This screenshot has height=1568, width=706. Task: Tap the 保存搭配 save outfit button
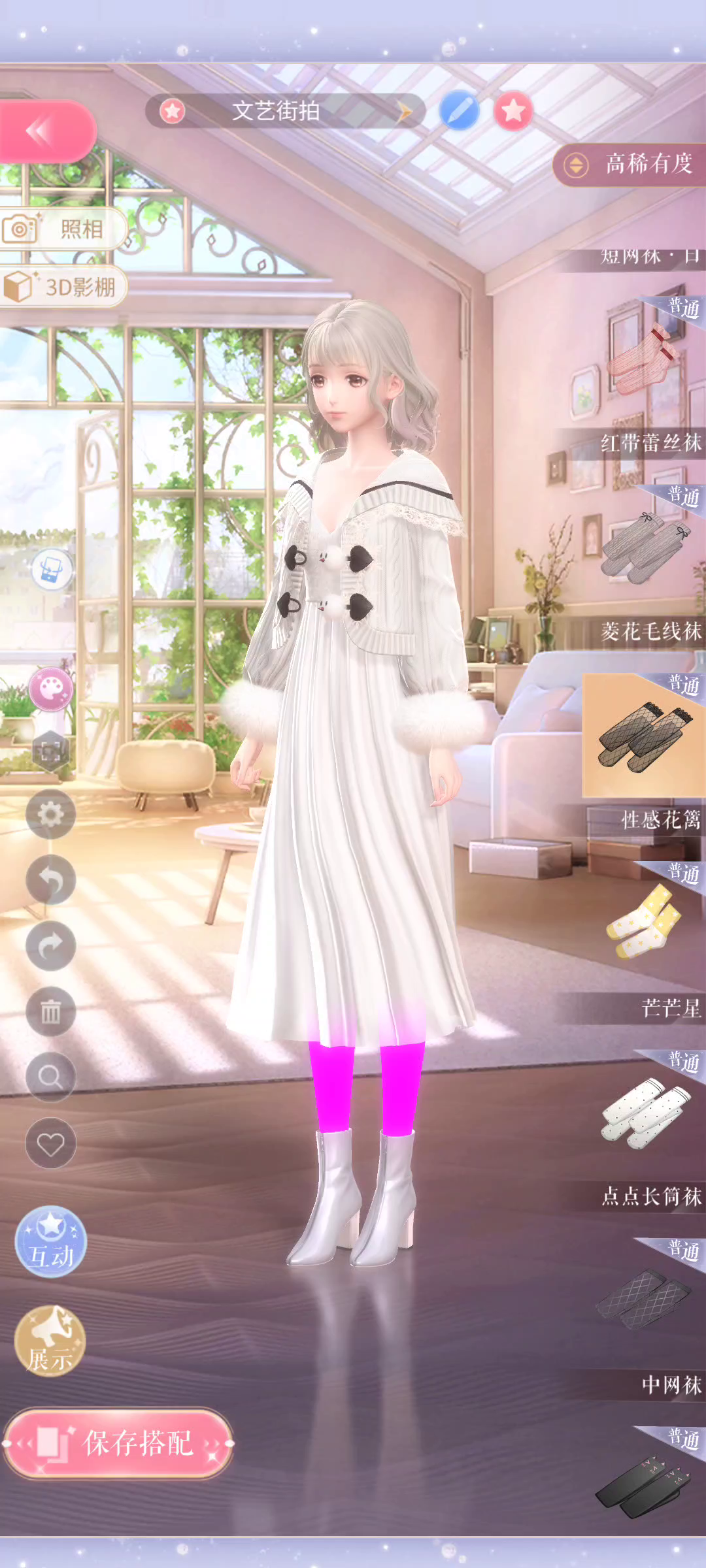pos(118,1443)
